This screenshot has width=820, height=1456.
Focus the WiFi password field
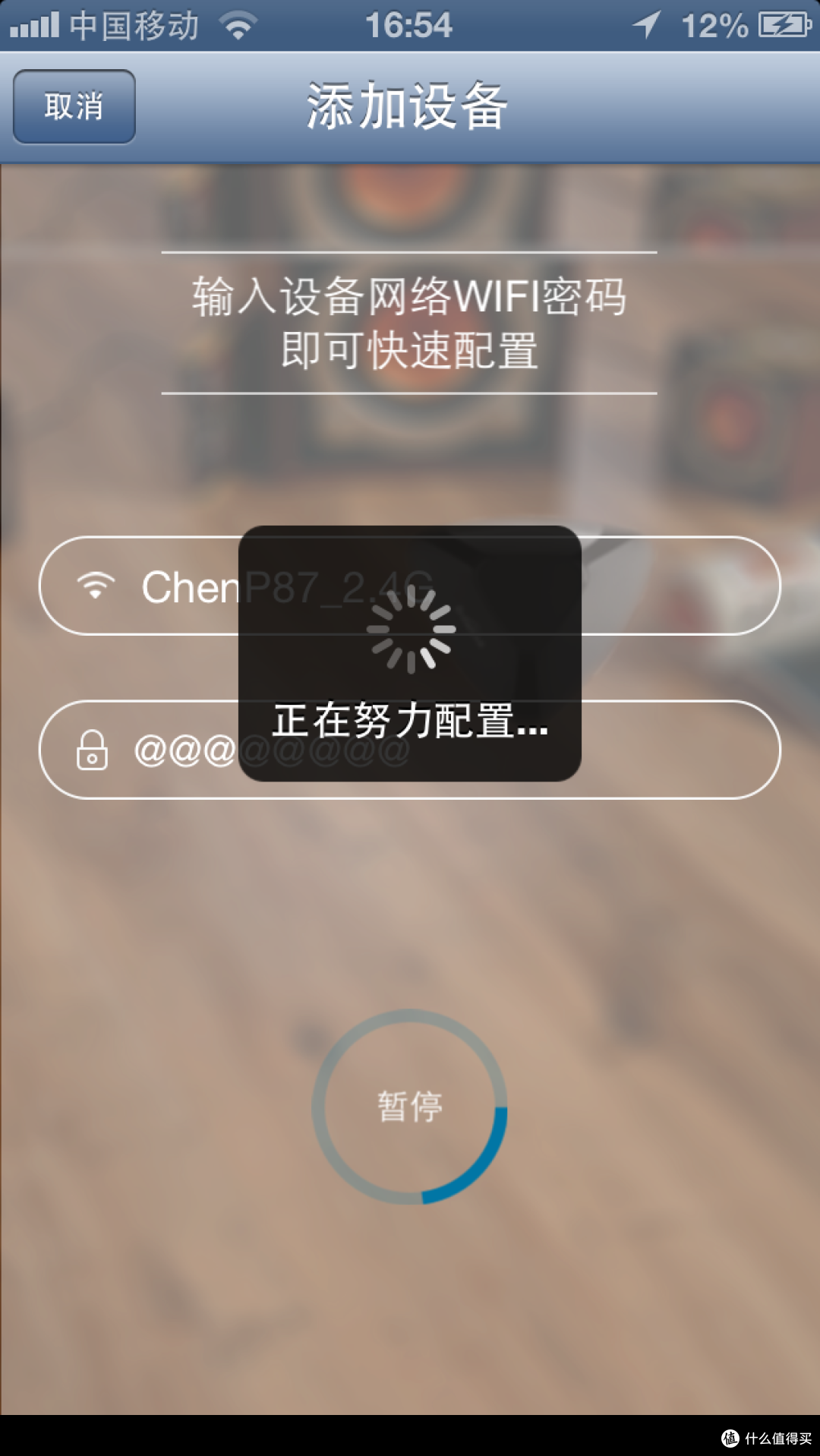668,750
